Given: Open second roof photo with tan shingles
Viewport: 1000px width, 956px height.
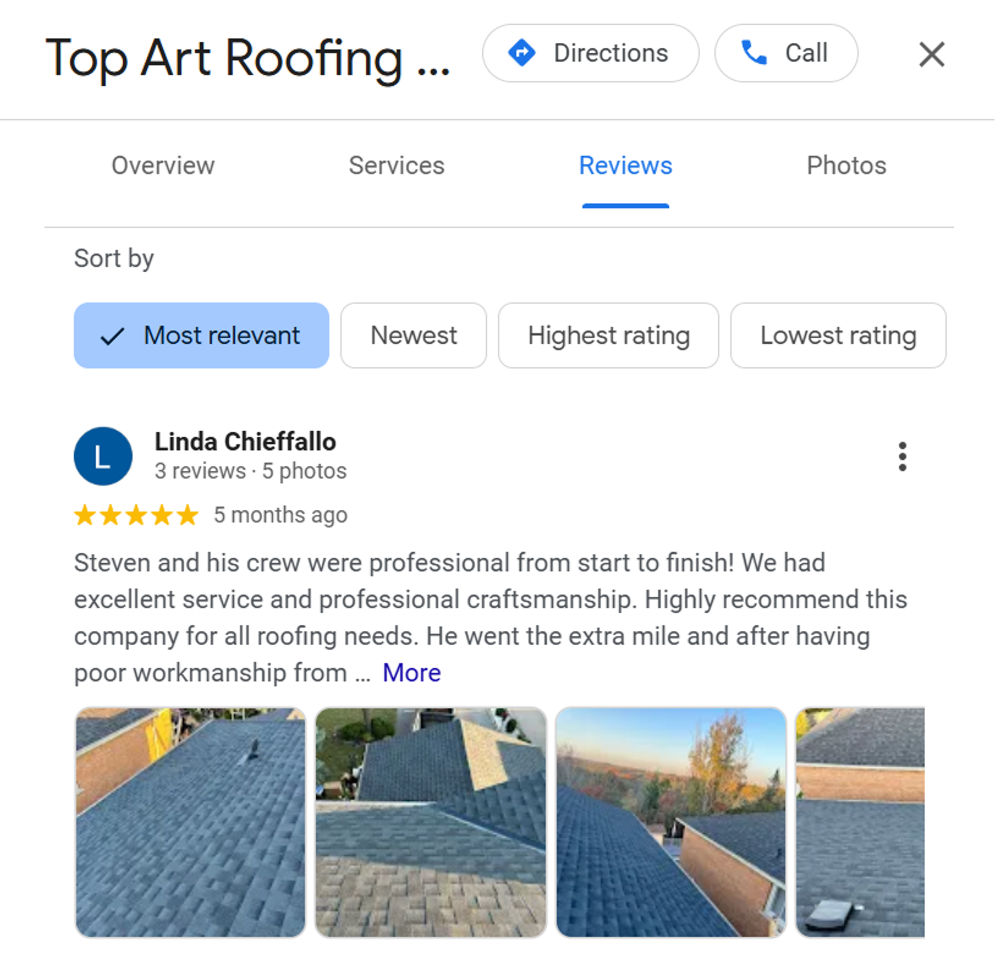Looking at the screenshot, I should click(x=431, y=822).
